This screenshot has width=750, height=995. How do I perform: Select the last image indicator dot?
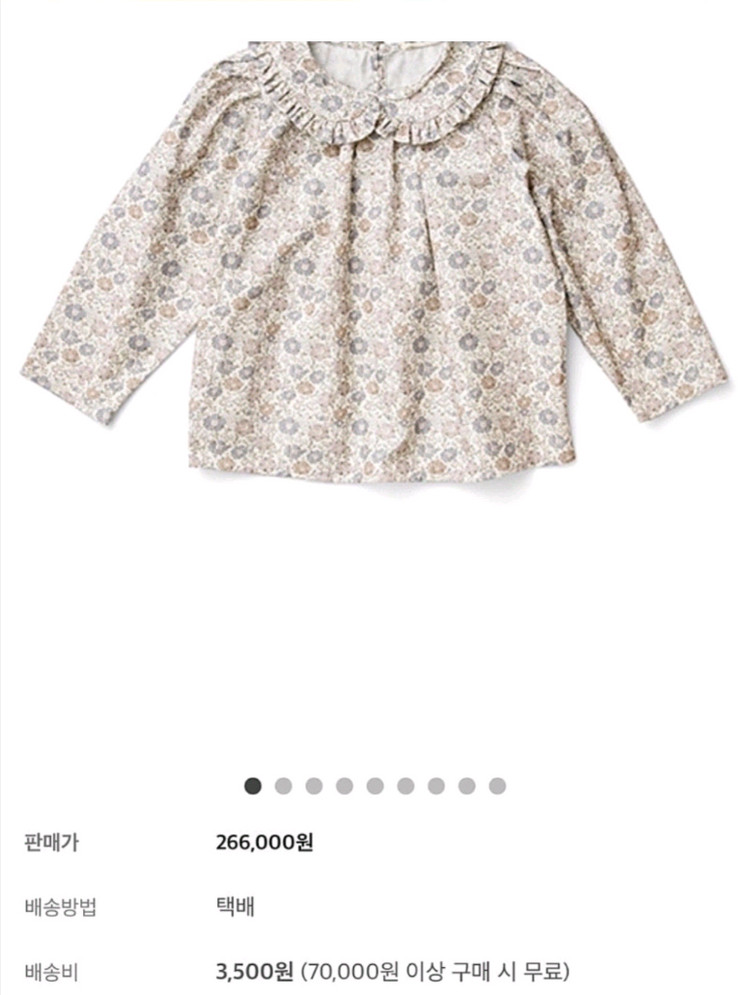(x=497, y=786)
